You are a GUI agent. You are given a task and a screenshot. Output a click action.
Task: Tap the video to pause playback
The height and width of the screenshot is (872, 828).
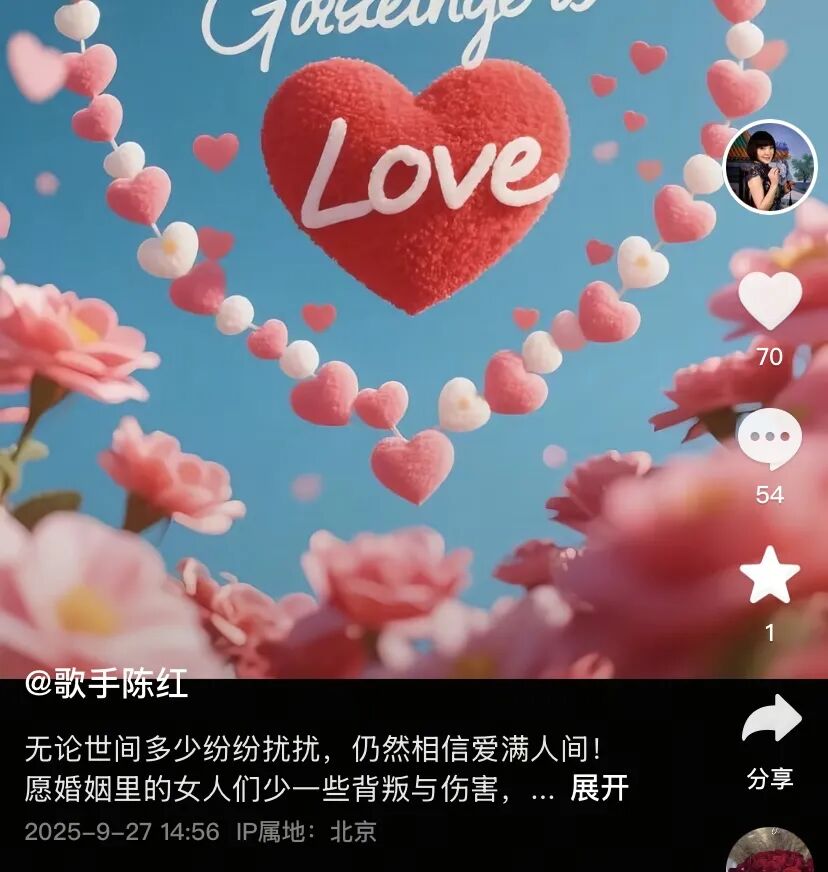pos(350,350)
